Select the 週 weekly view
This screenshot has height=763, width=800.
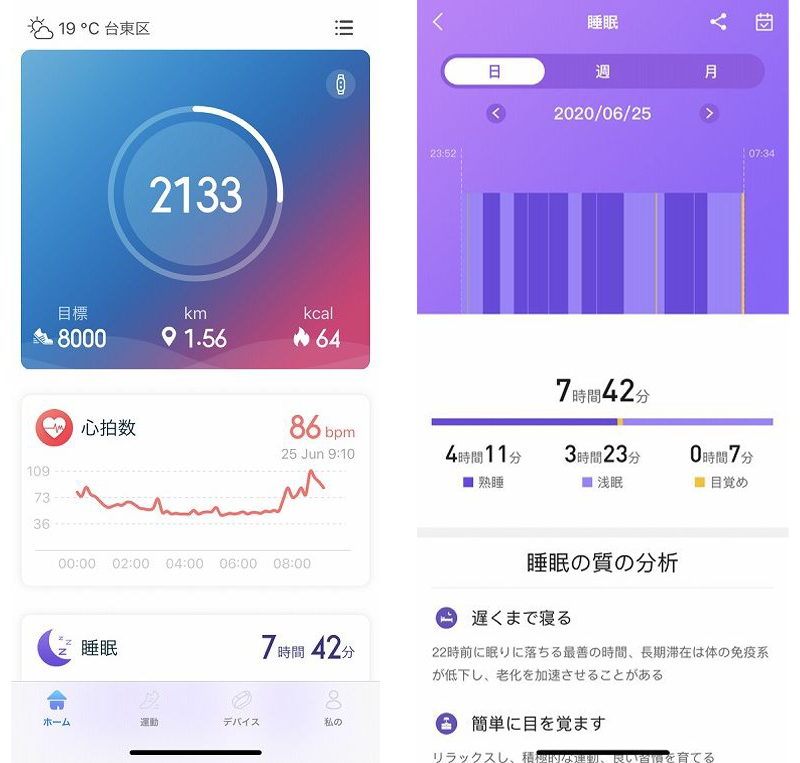pyautogui.click(x=602, y=72)
